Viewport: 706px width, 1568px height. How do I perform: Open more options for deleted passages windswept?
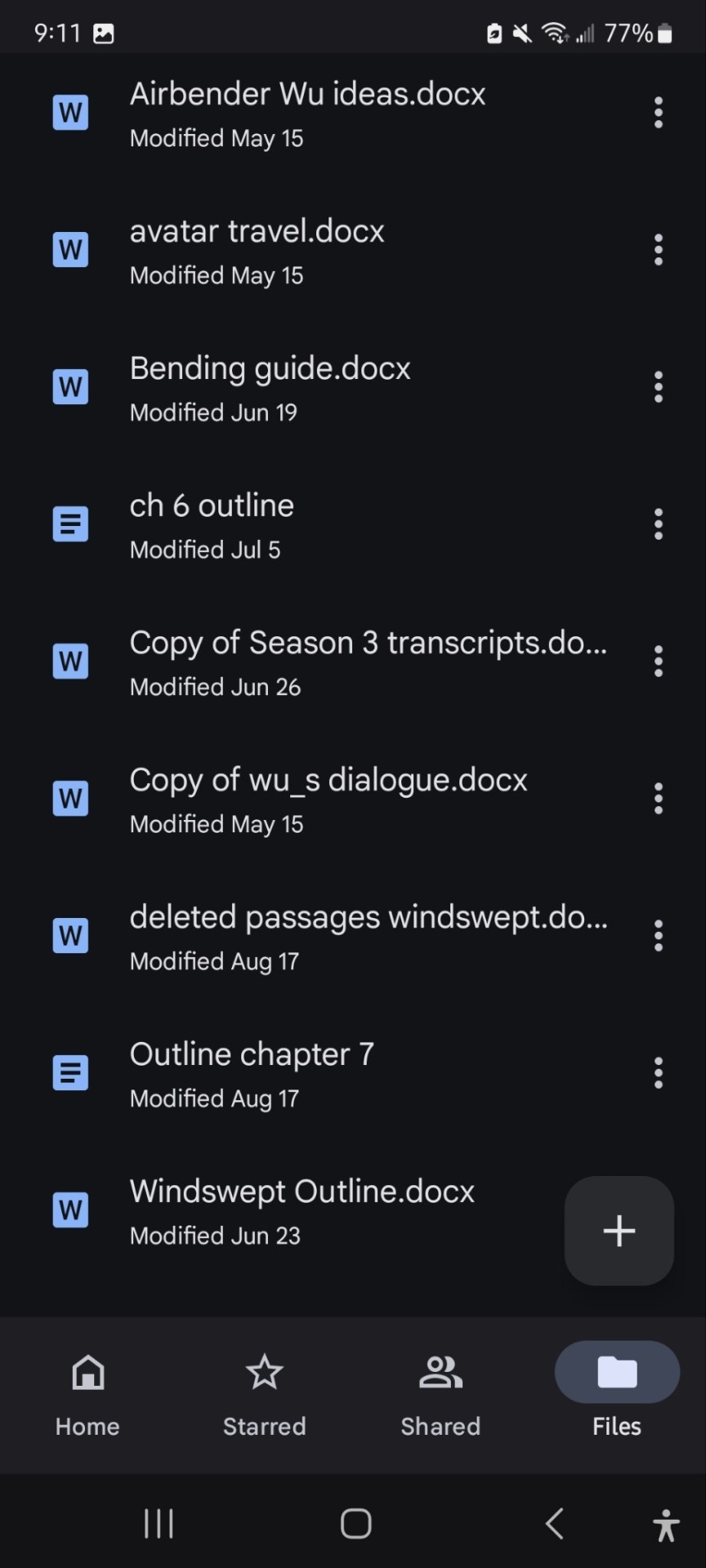(x=658, y=936)
